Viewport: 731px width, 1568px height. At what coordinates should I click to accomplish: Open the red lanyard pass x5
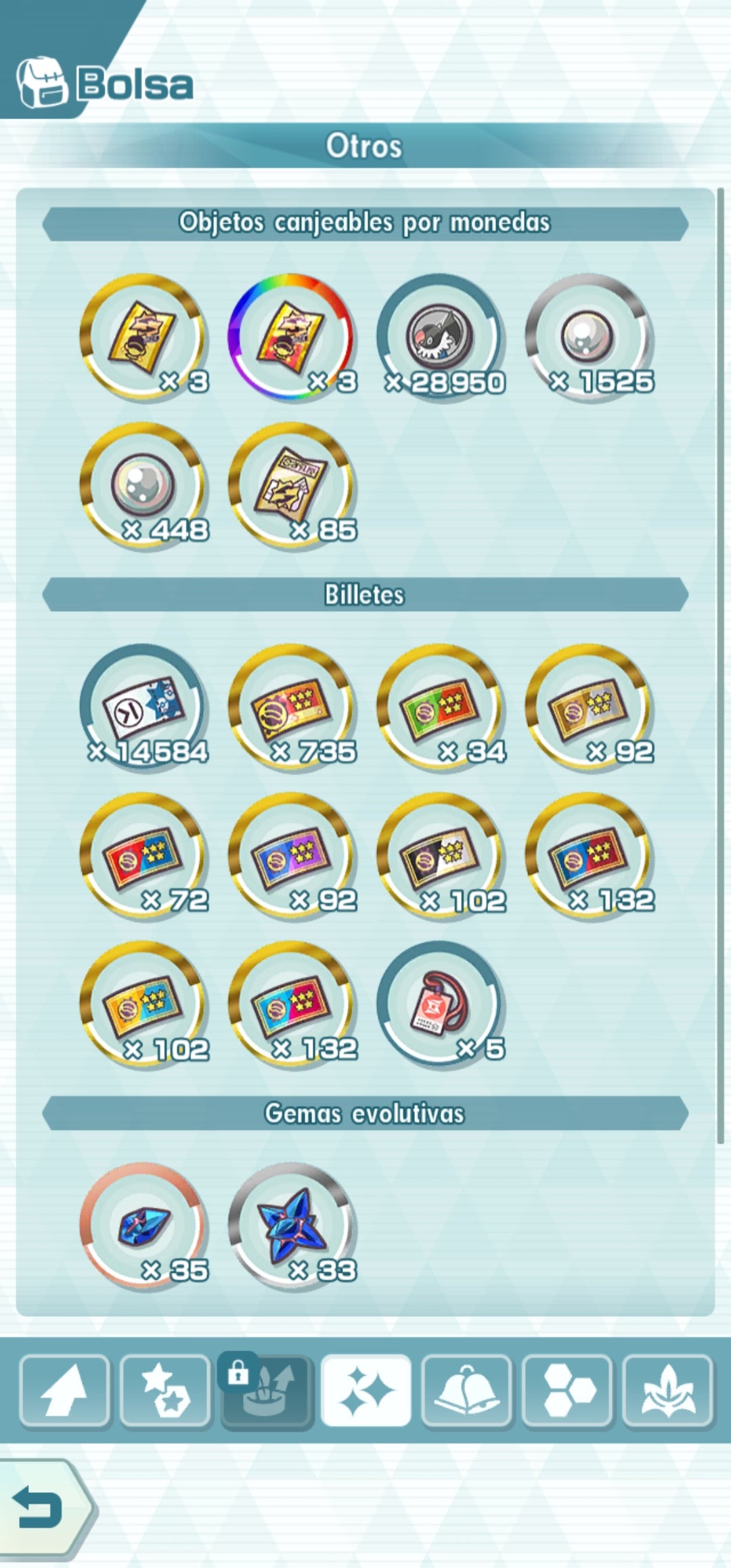click(x=440, y=1004)
